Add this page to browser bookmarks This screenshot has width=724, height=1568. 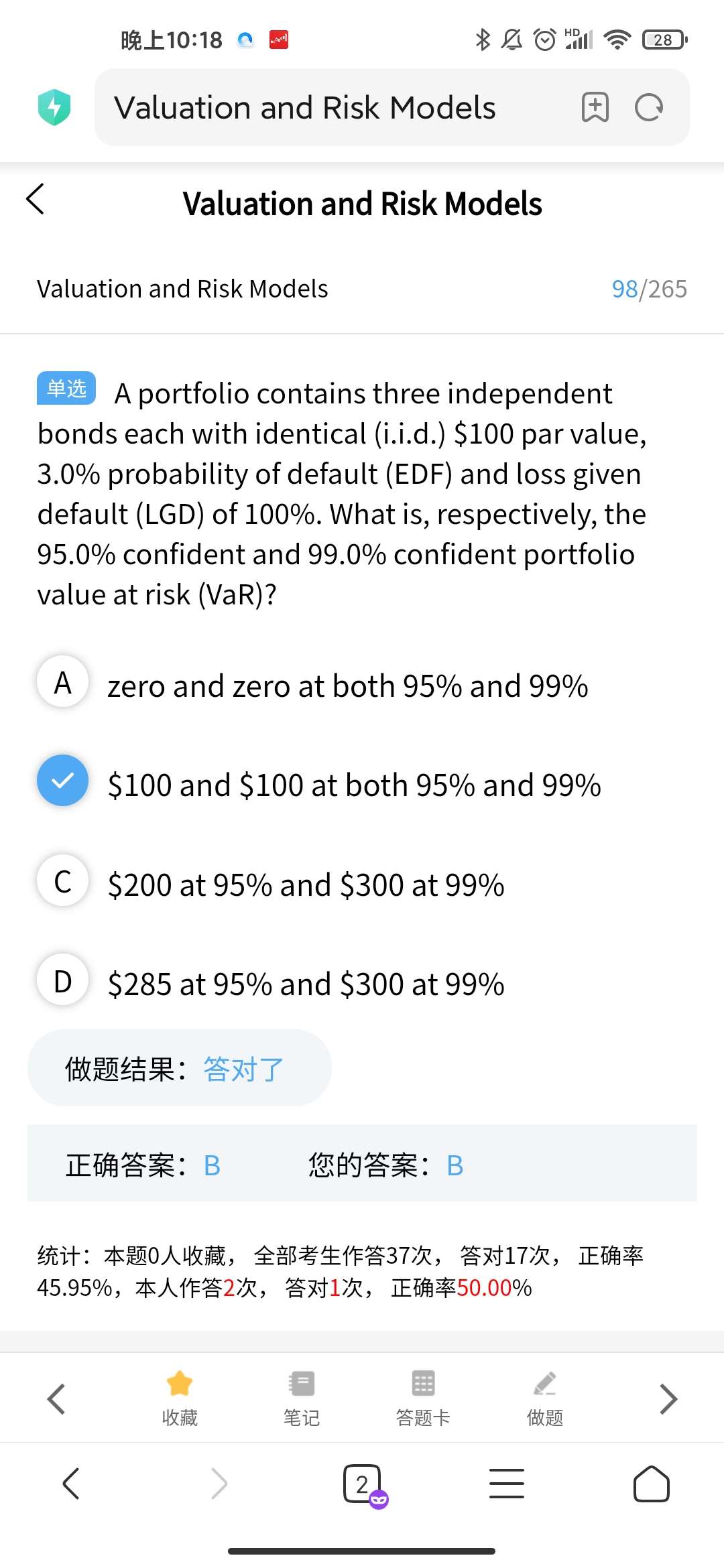pyautogui.click(x=595, y=107)
